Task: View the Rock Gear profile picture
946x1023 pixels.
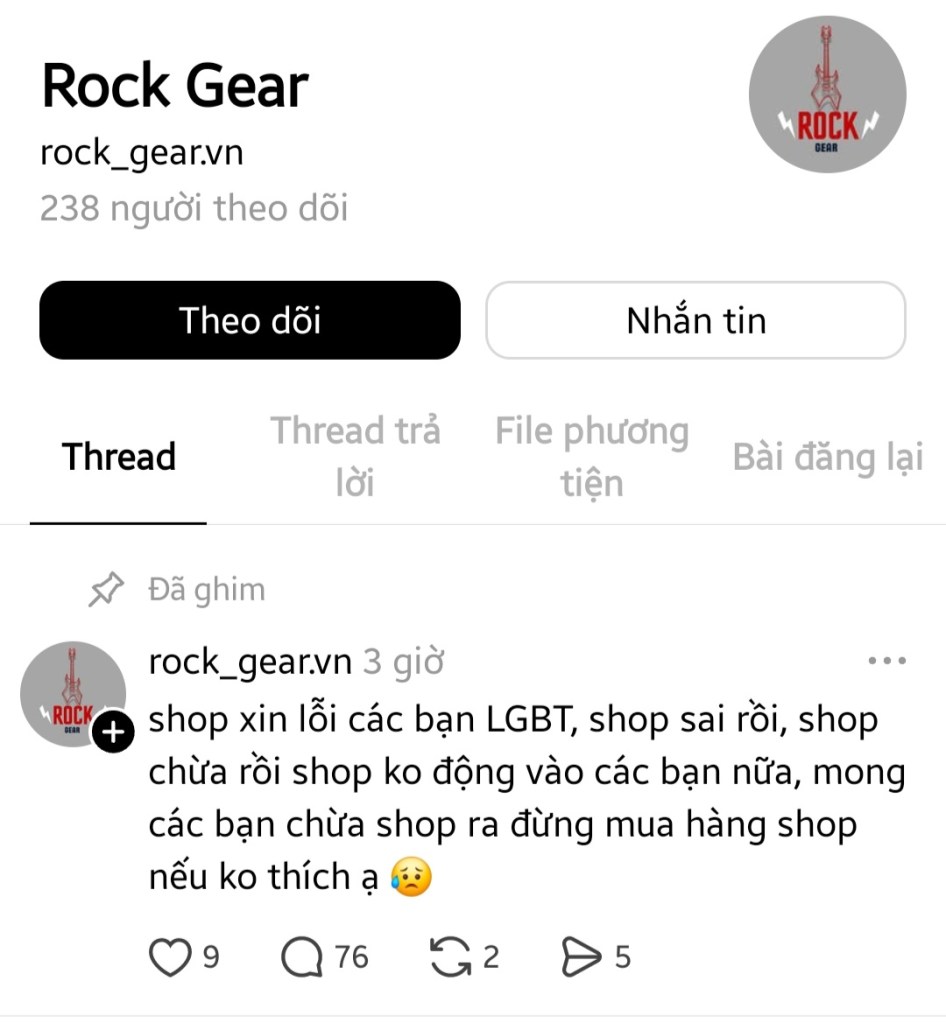Action: [x=827, y=95]
